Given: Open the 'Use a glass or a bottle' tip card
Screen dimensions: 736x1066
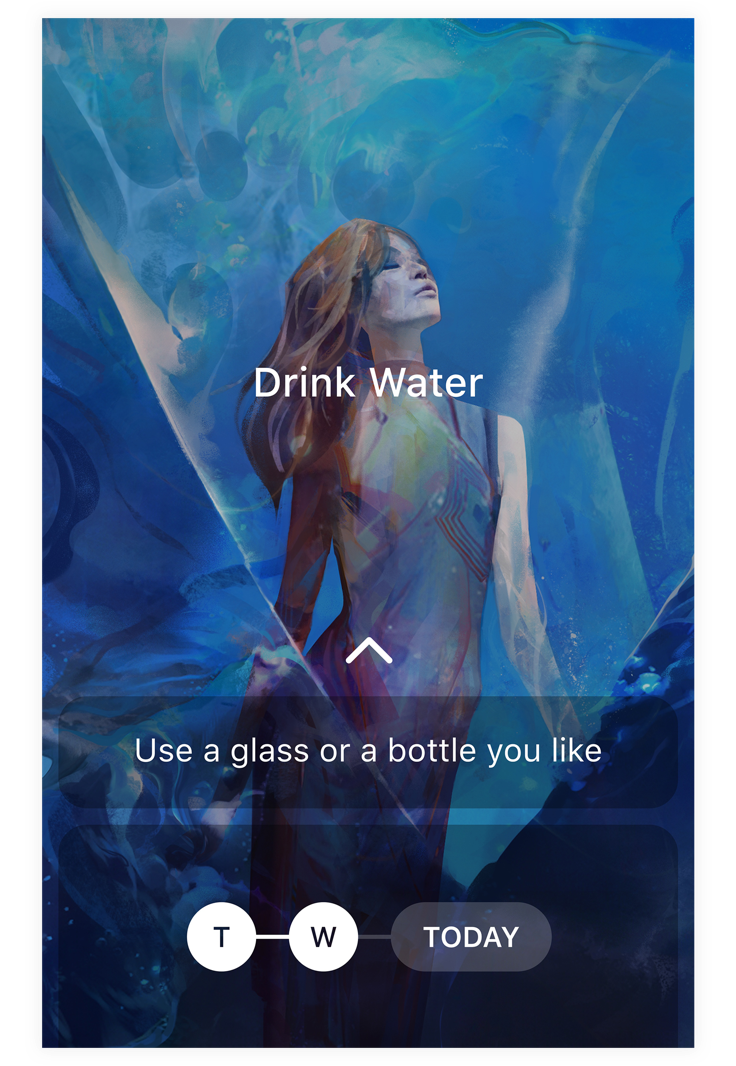Looking at the screenshot, I should tap(368, 751).
